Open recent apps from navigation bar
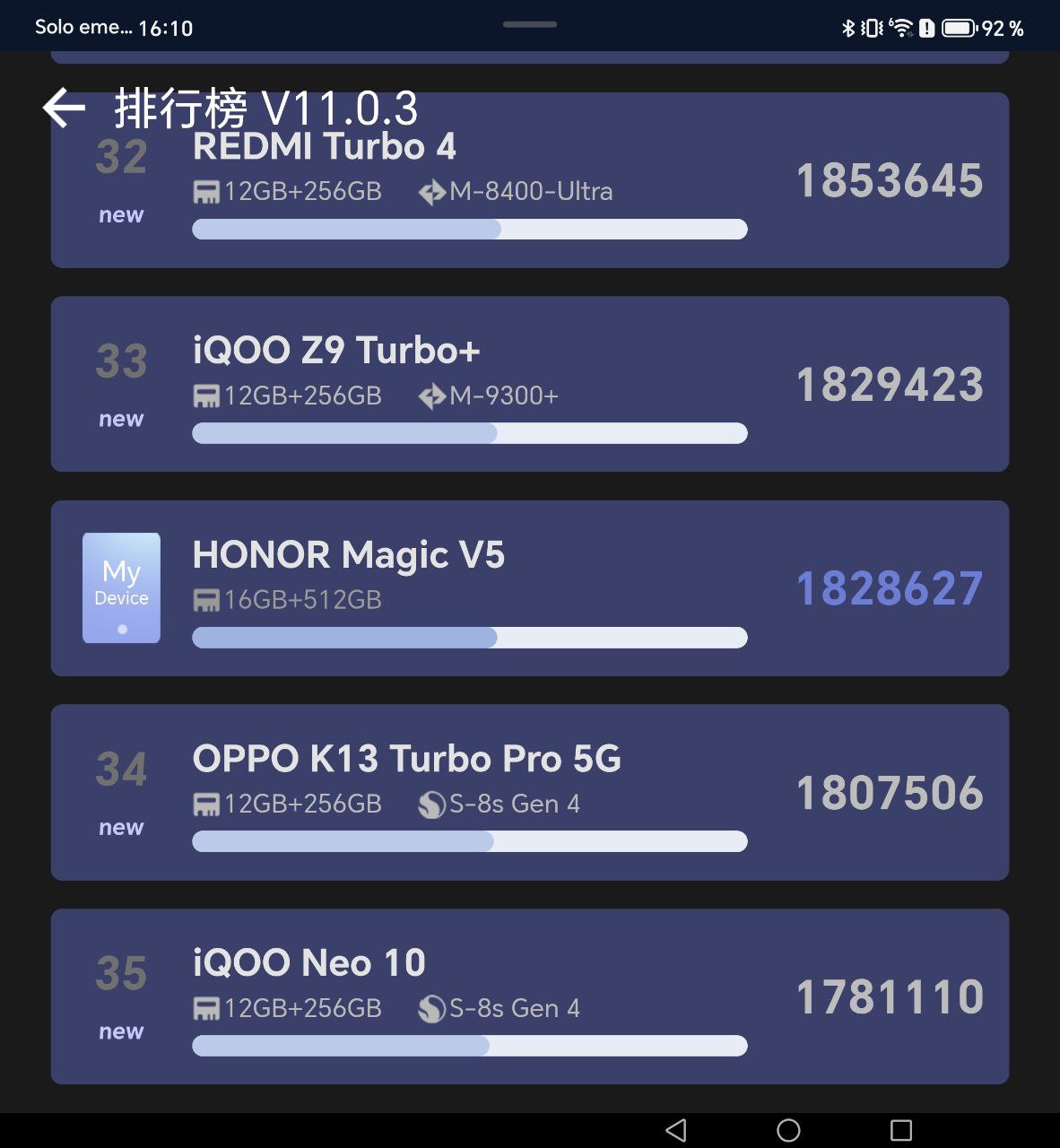Screen dimensions: 1060x1148 click(900, 1130)
